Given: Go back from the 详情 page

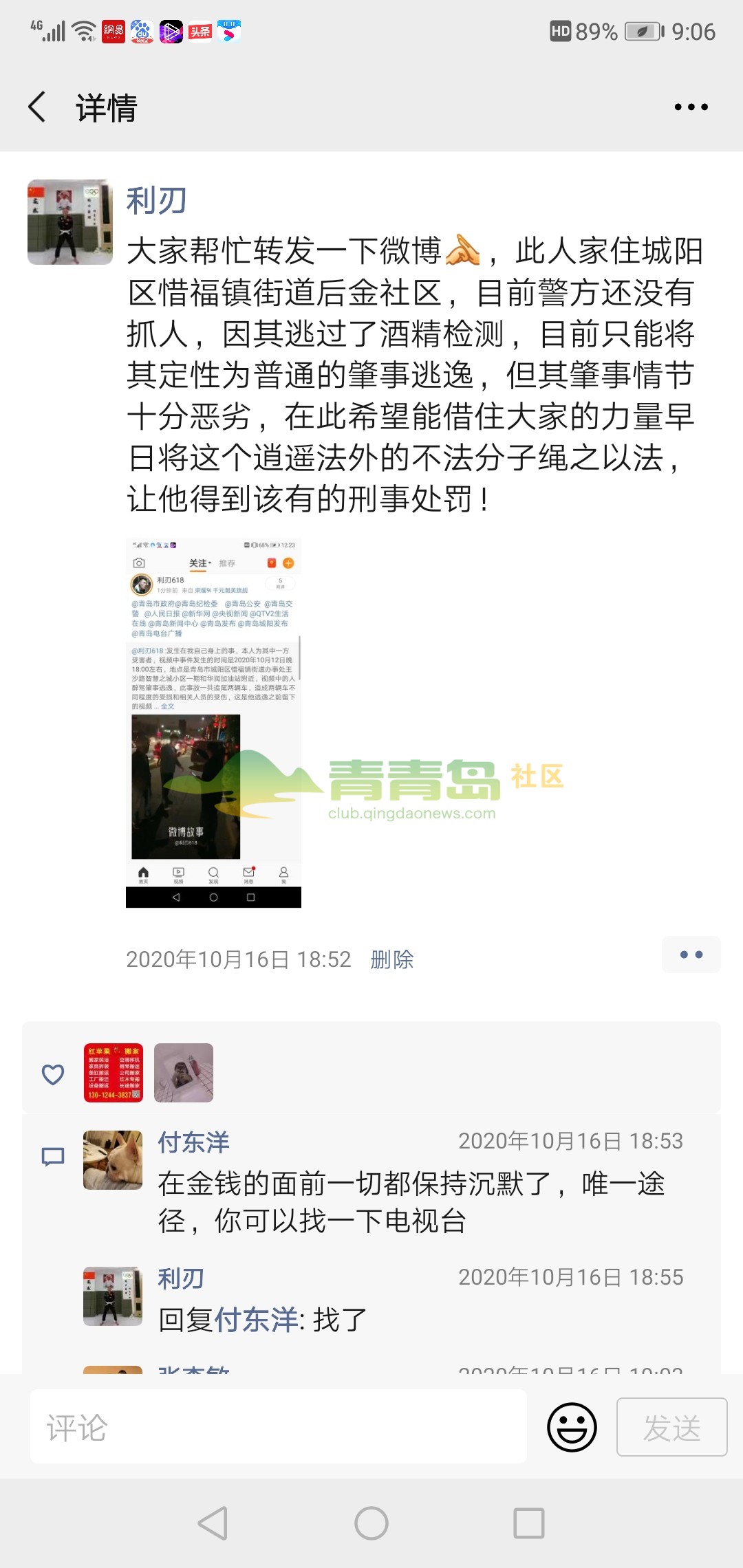Looking at the screenshot, I should tap(37, 107).
